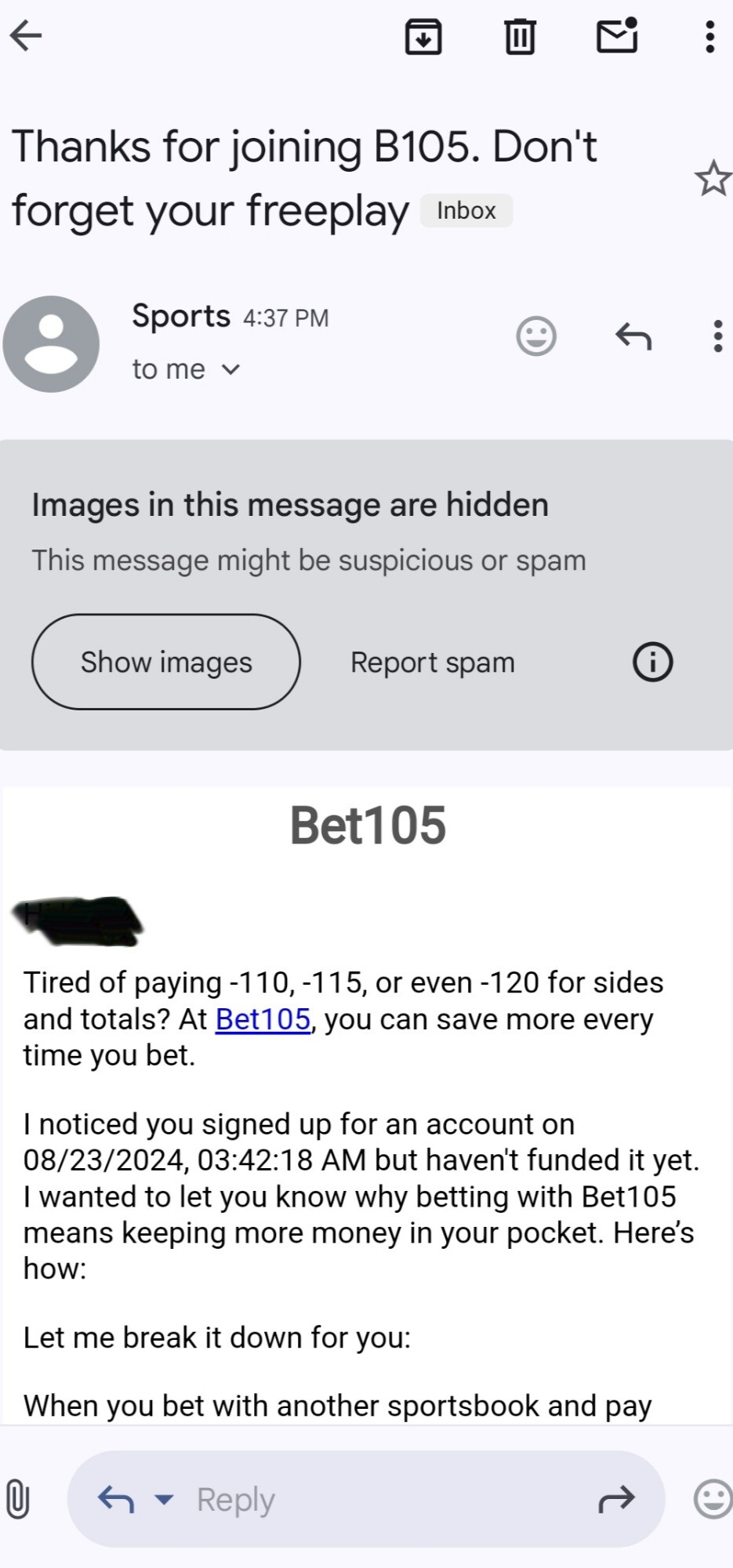Archive this email

(x=423, y=37)
